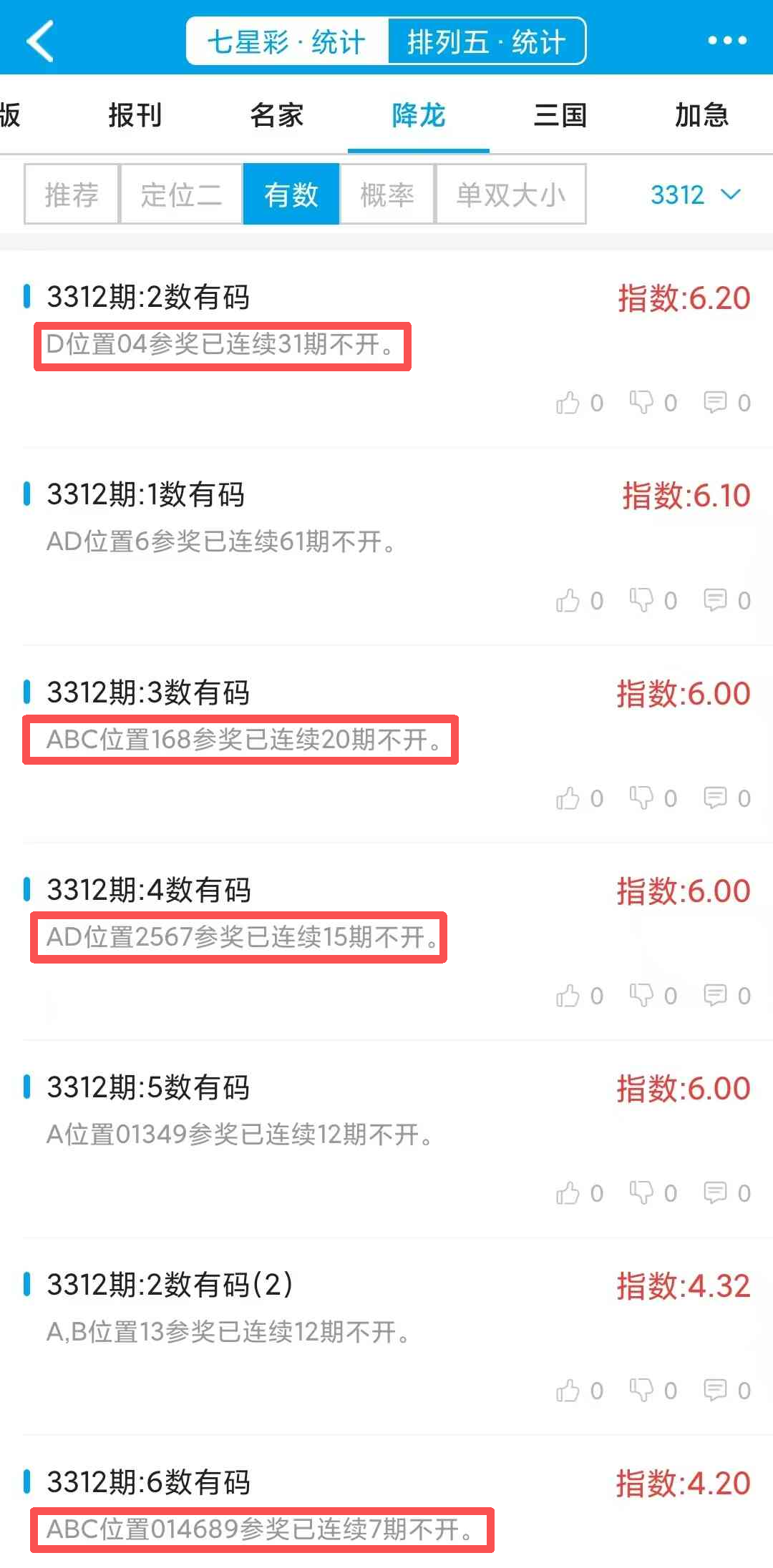Select the 概率 filter option
Image resolution: width=773 pixels, height=1568 pixels.
pos(386,195)
